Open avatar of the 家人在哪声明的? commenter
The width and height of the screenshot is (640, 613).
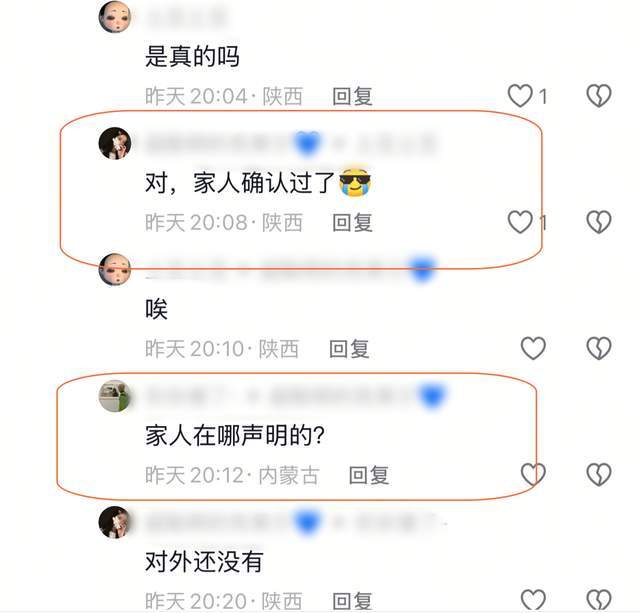(x=115, y=397)
